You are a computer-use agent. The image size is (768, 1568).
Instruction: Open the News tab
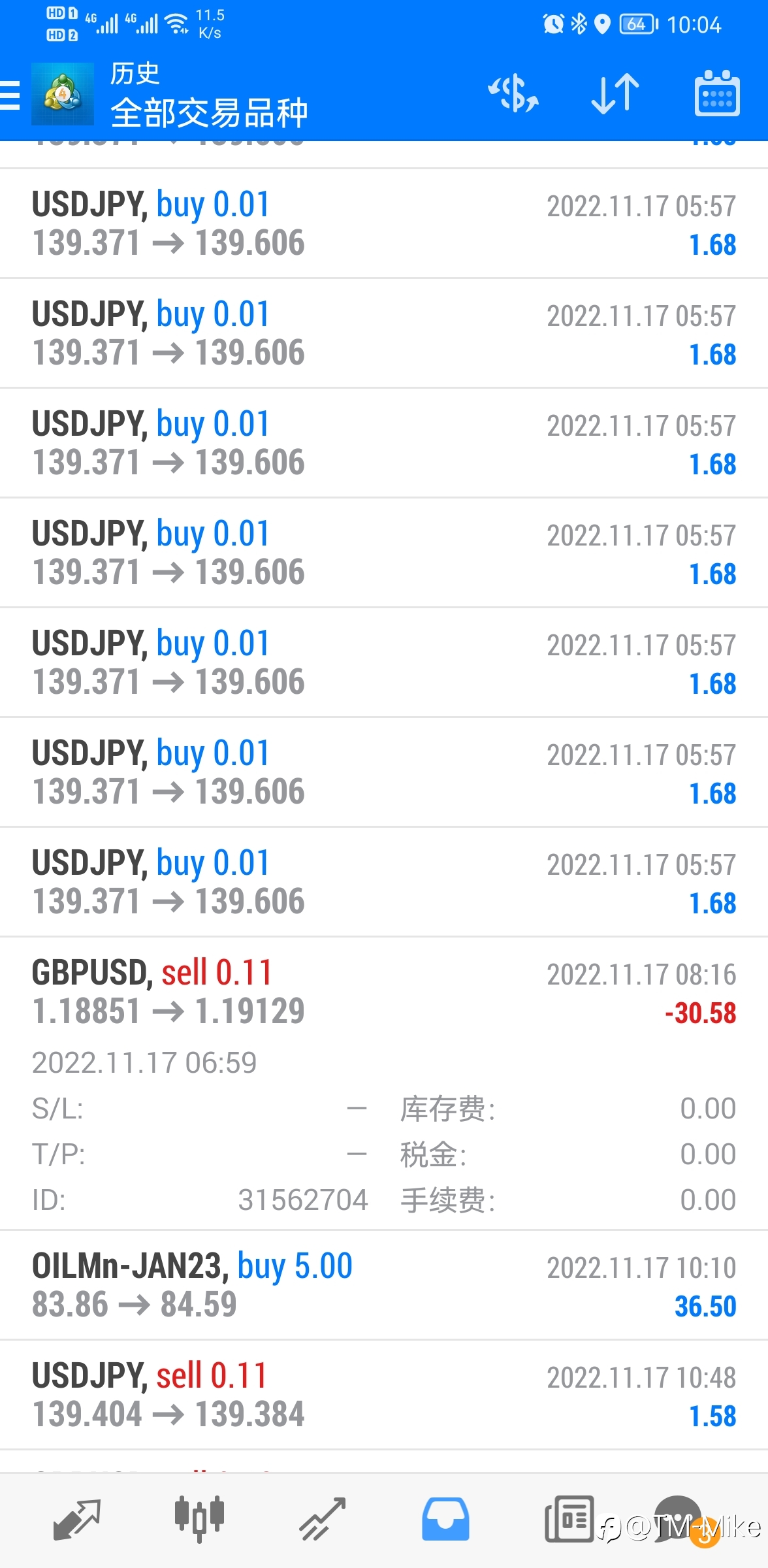569,1520
